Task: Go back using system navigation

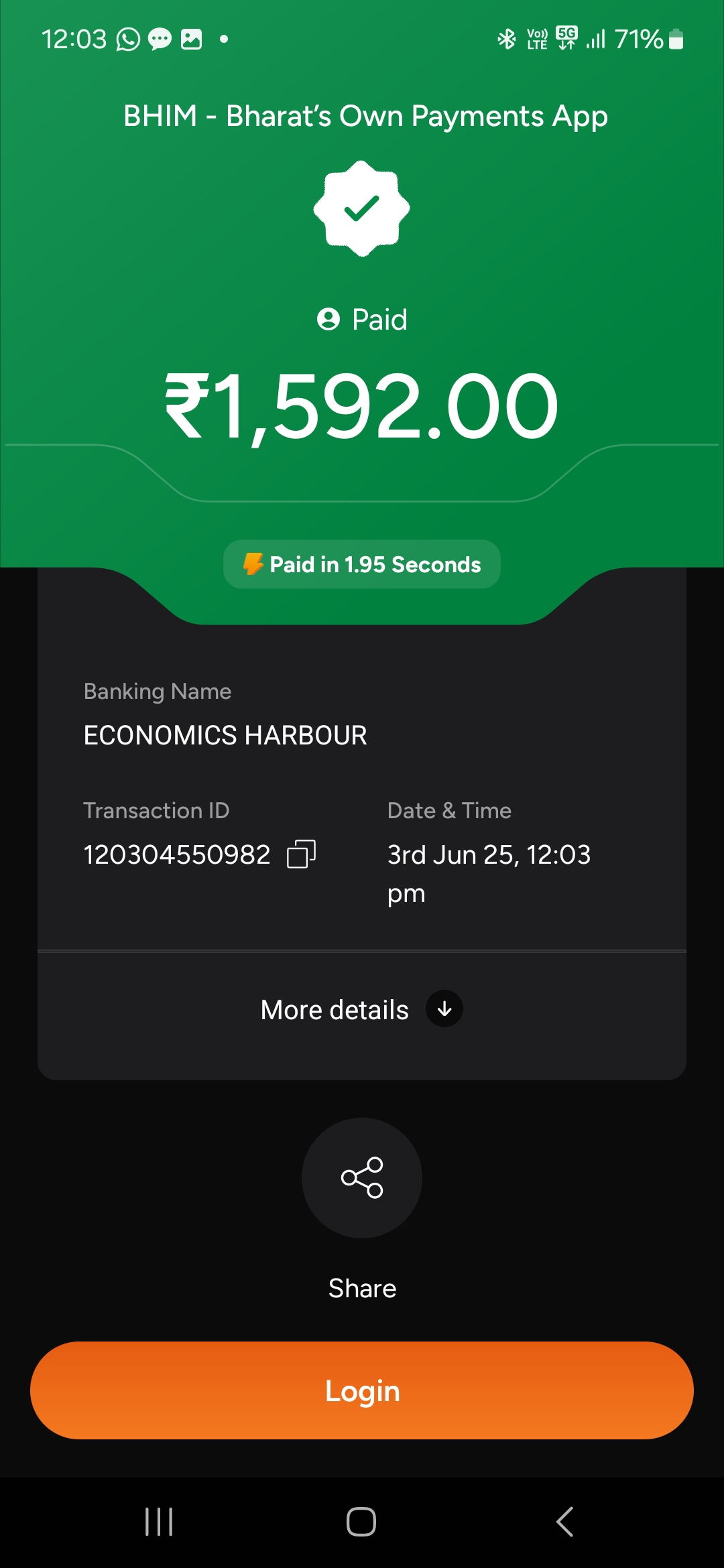Action: [x=565, y=1522]
